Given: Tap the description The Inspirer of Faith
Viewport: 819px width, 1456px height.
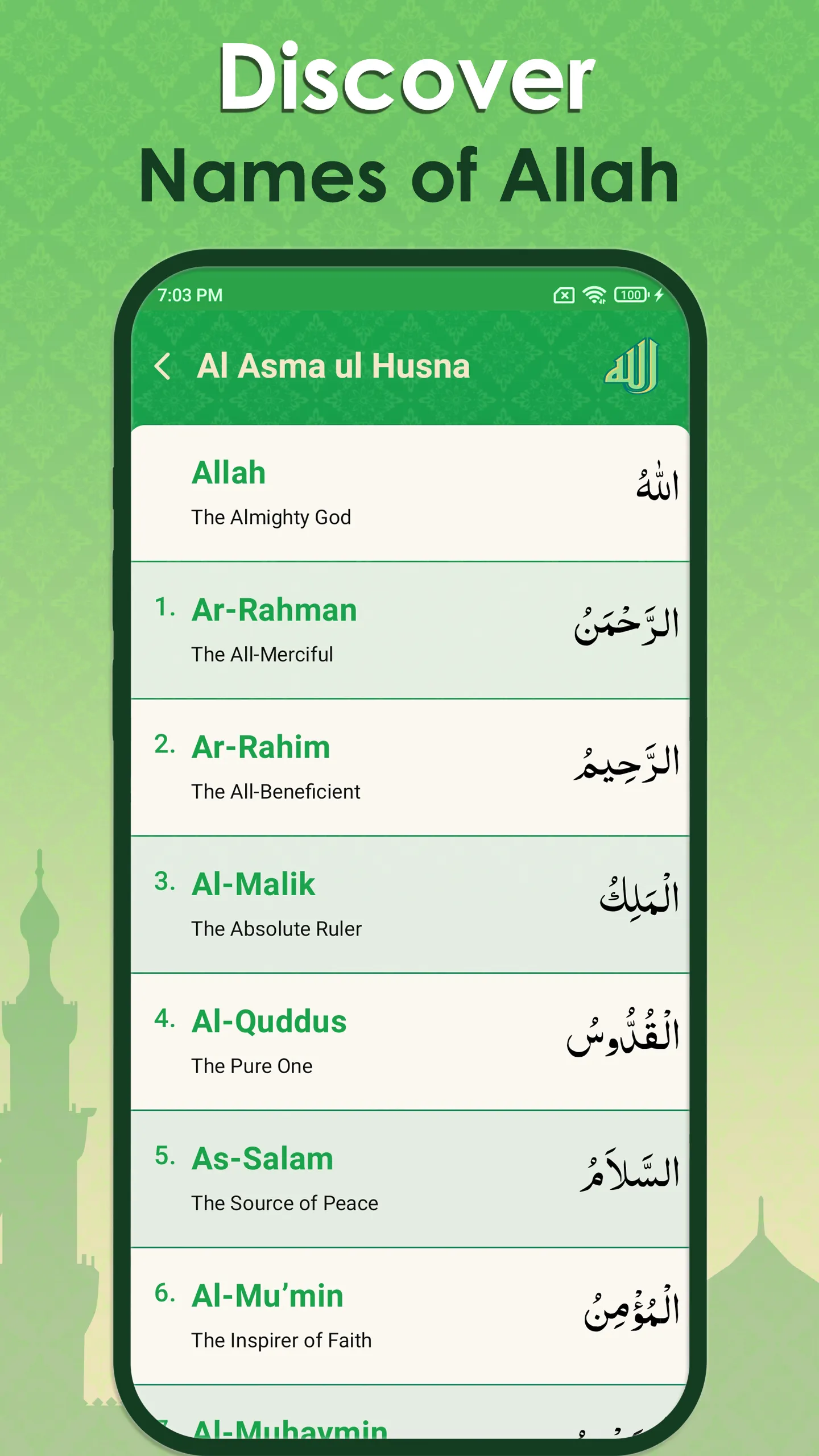Looking at the screenshot, I should [281, 1340].
